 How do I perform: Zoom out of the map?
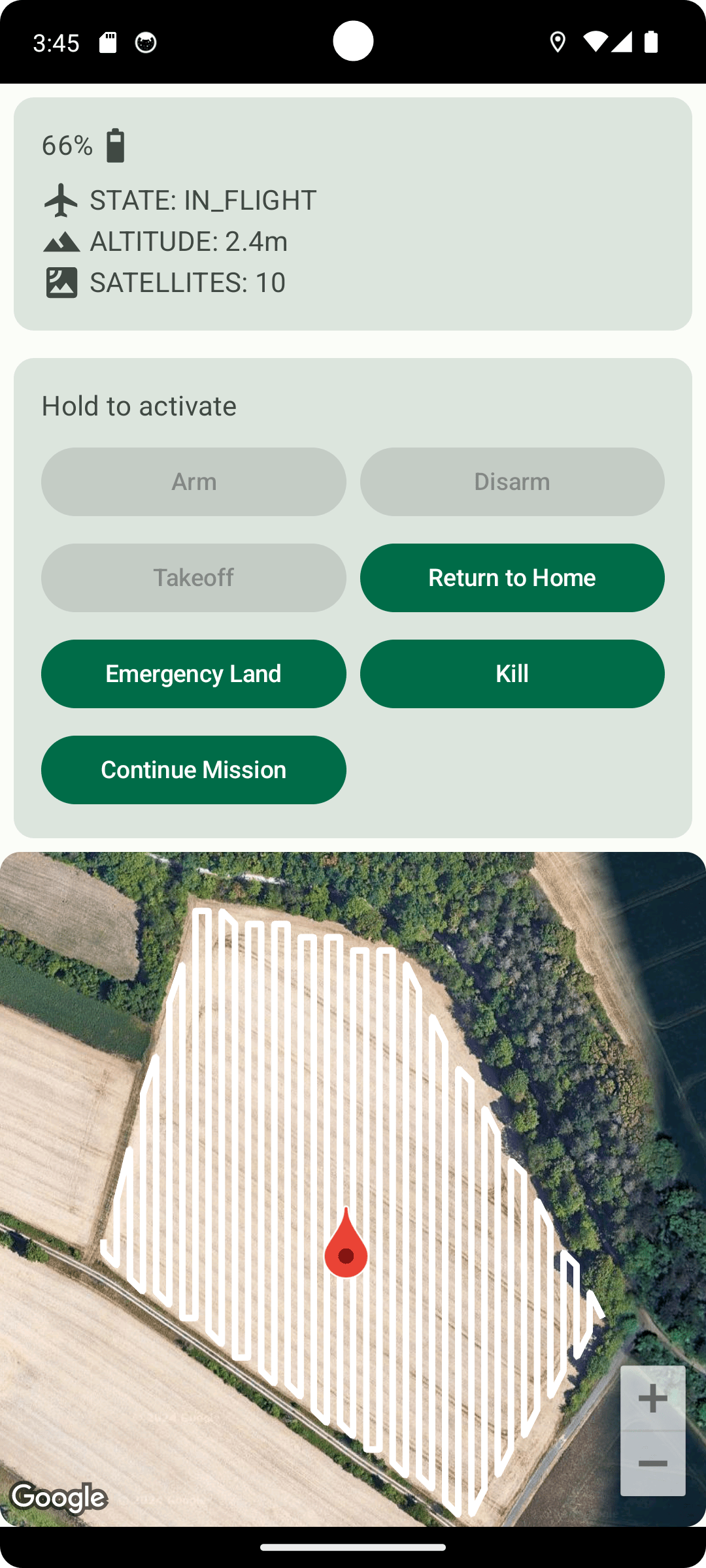pyautogui.click(x=652, y=1464)
